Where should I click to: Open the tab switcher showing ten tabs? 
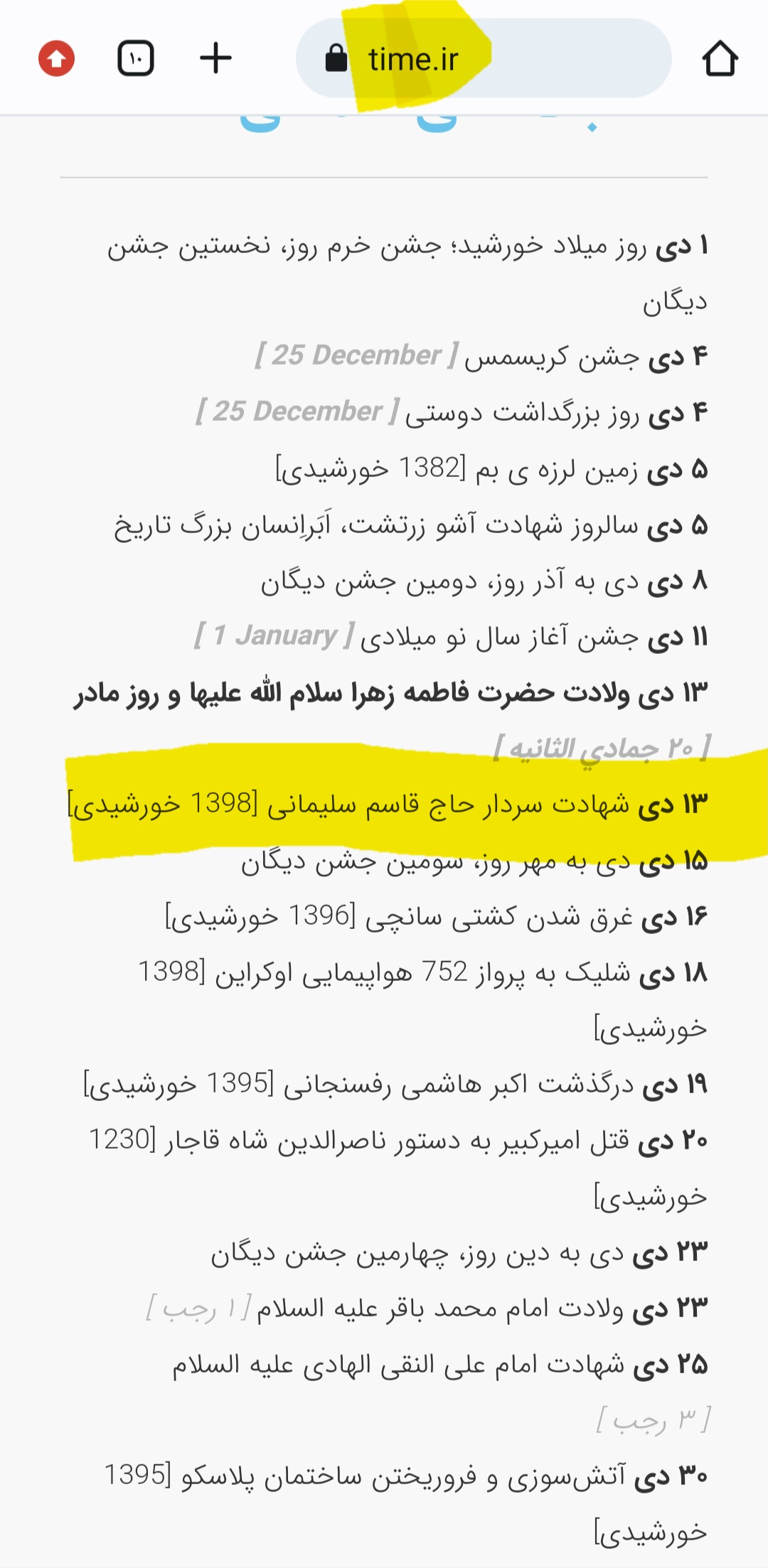pos(135,58)
